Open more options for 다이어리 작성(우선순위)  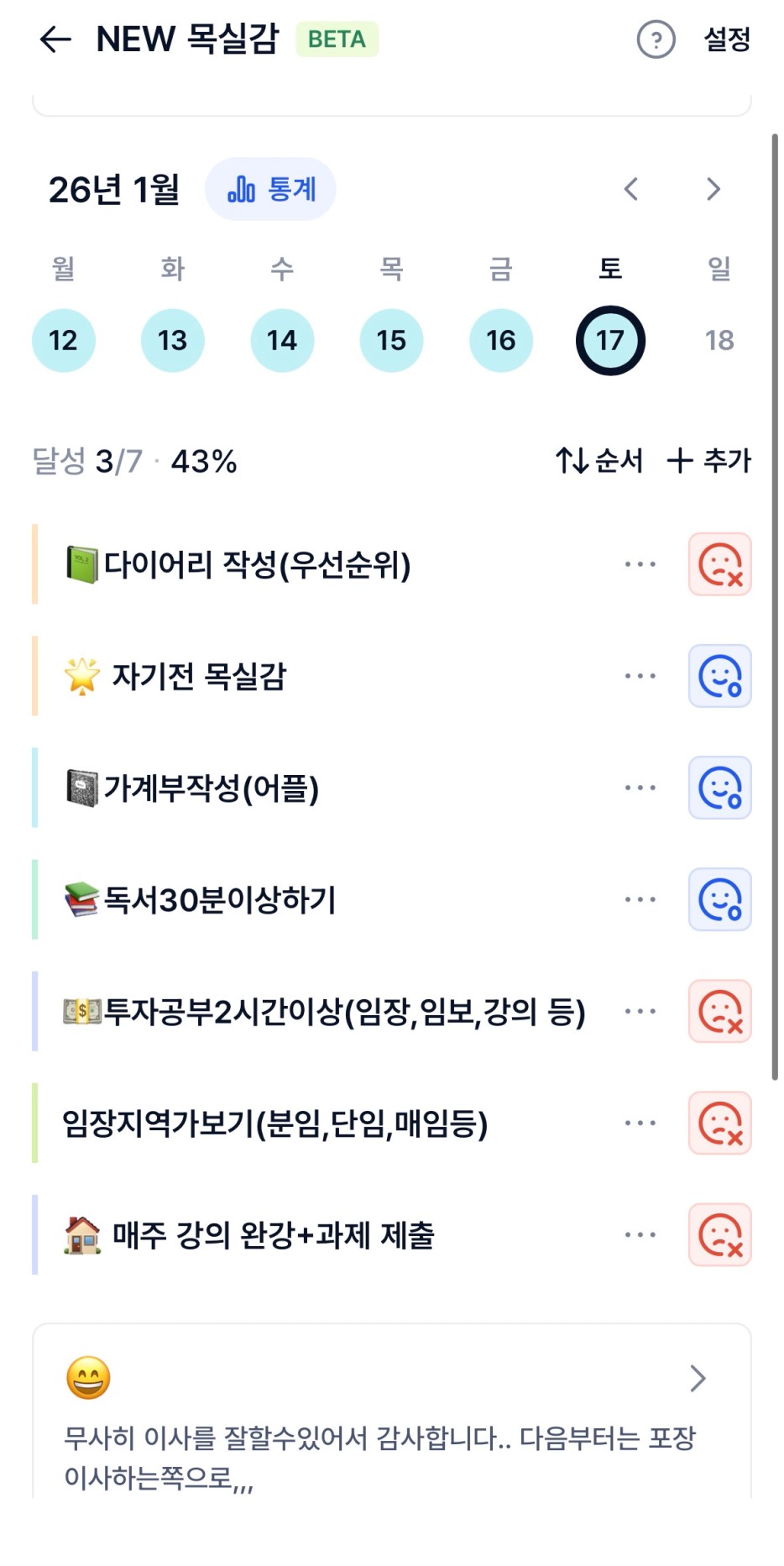[x=640, y=564]
